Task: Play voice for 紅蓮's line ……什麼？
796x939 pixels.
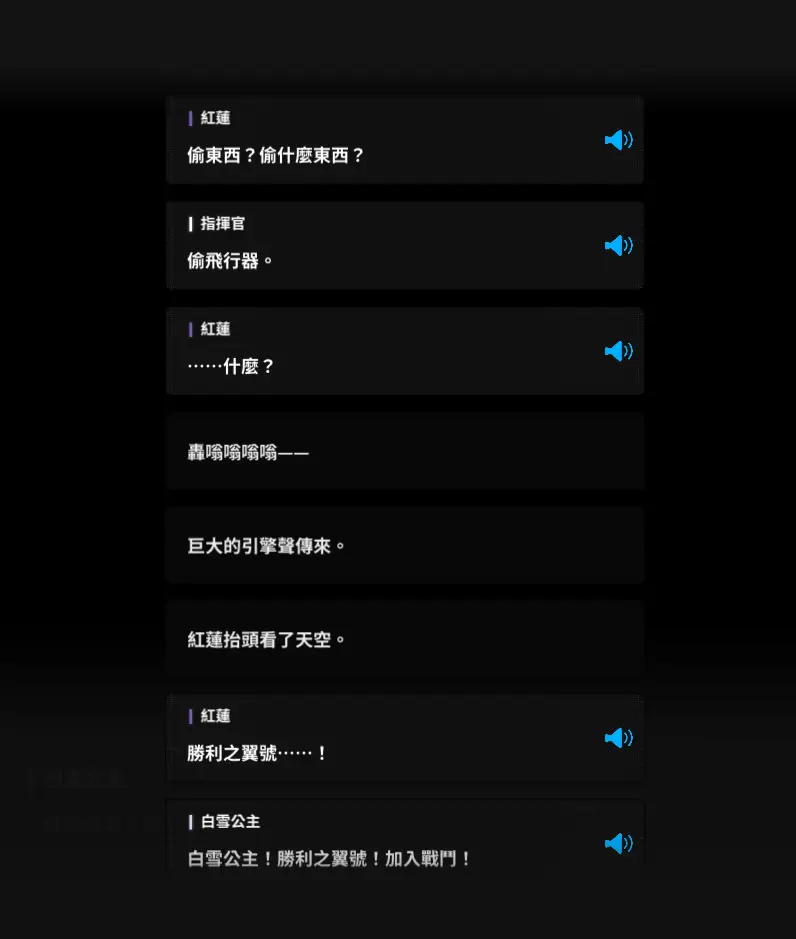Action: tap(618, 351)
